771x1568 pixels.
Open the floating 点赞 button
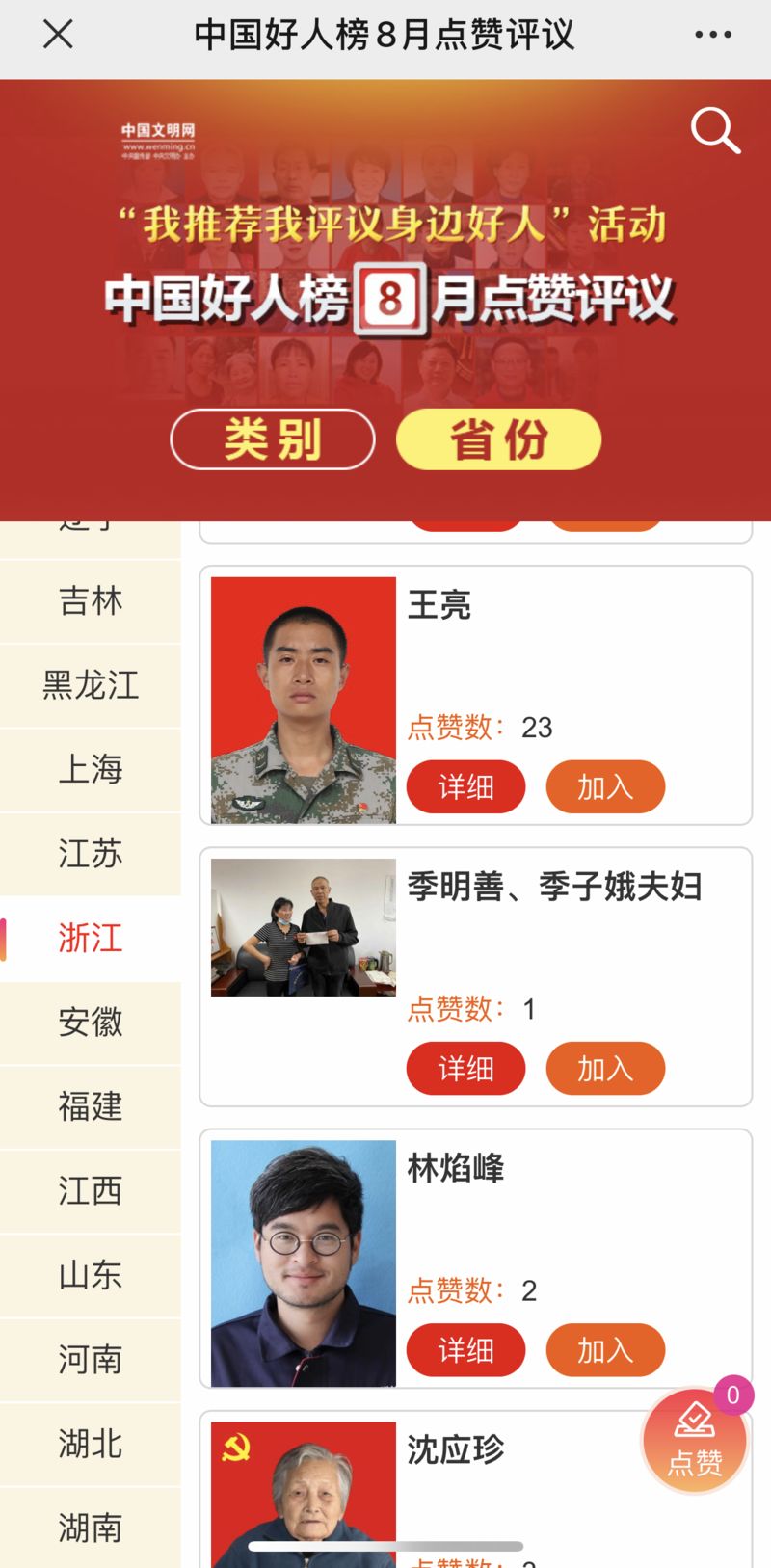pos(695,1442)
